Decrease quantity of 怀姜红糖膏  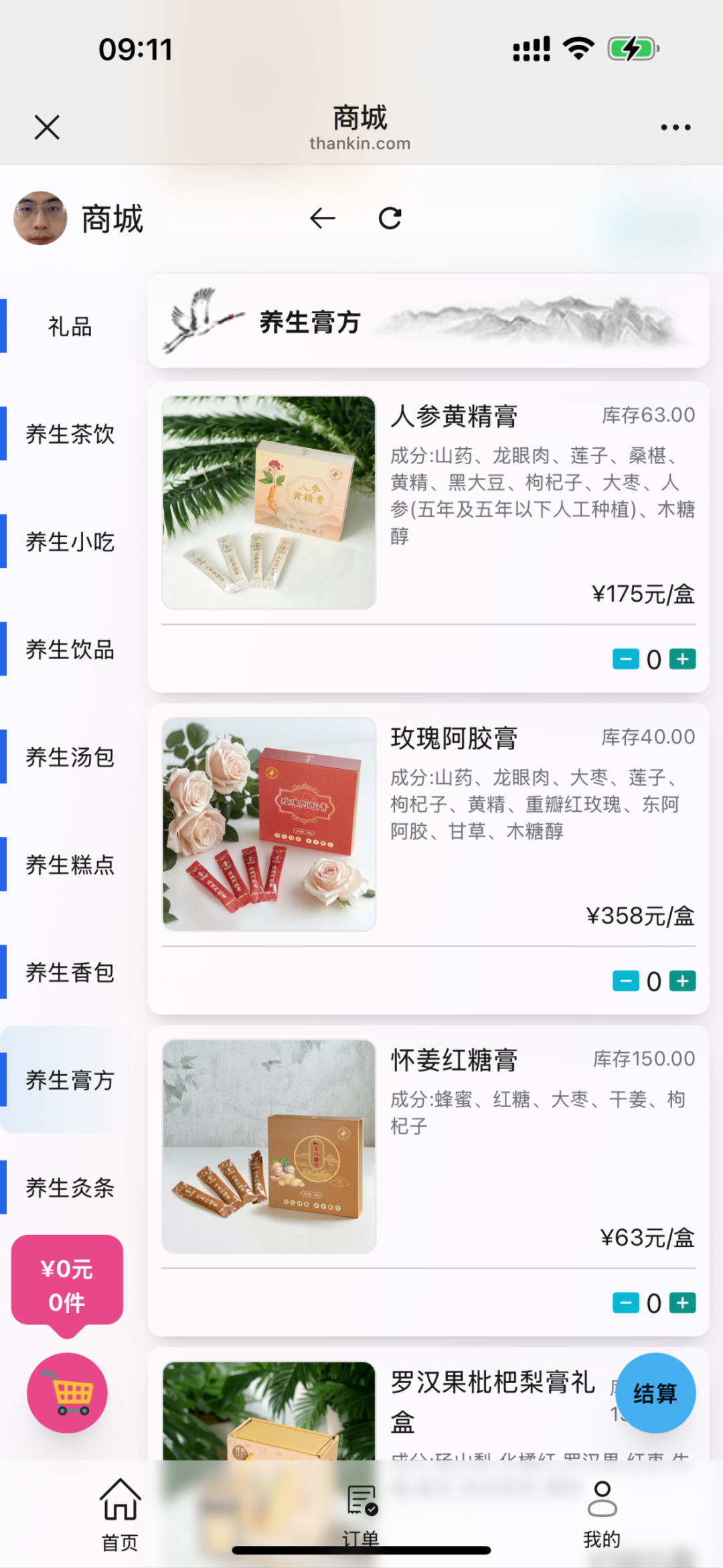[x=625, y=1303]
